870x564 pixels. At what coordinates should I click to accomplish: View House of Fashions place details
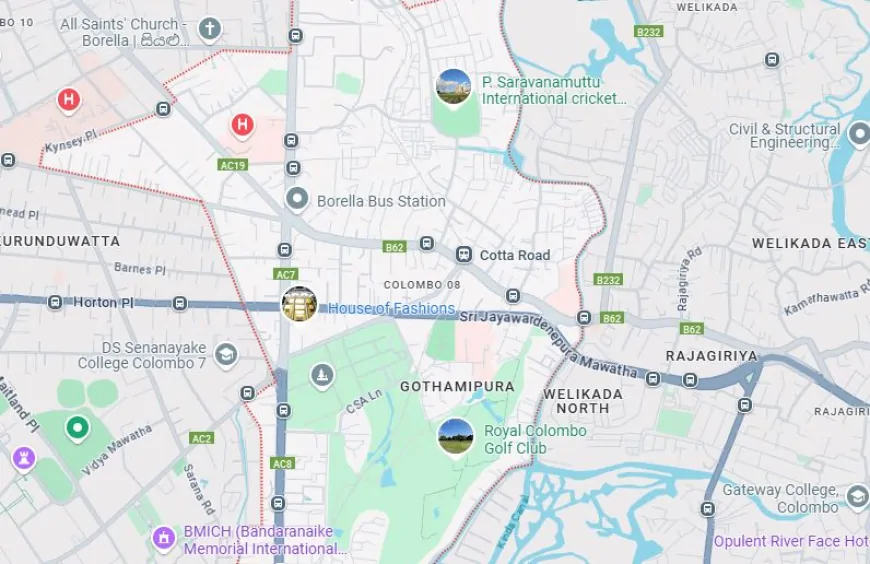pos(299,304)
